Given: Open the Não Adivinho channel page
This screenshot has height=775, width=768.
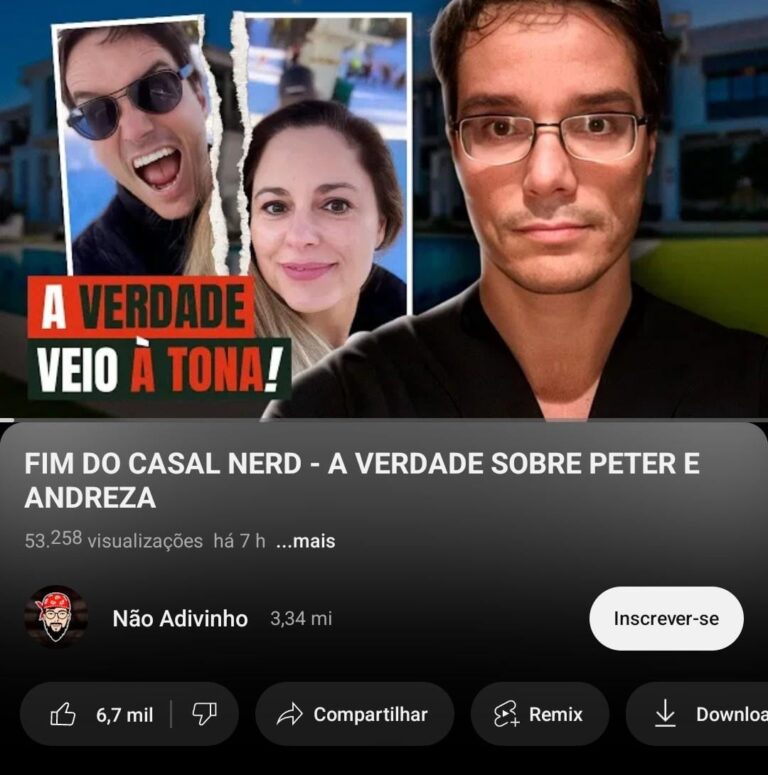Looking at the screenshot, I should [x=180, y=618].
